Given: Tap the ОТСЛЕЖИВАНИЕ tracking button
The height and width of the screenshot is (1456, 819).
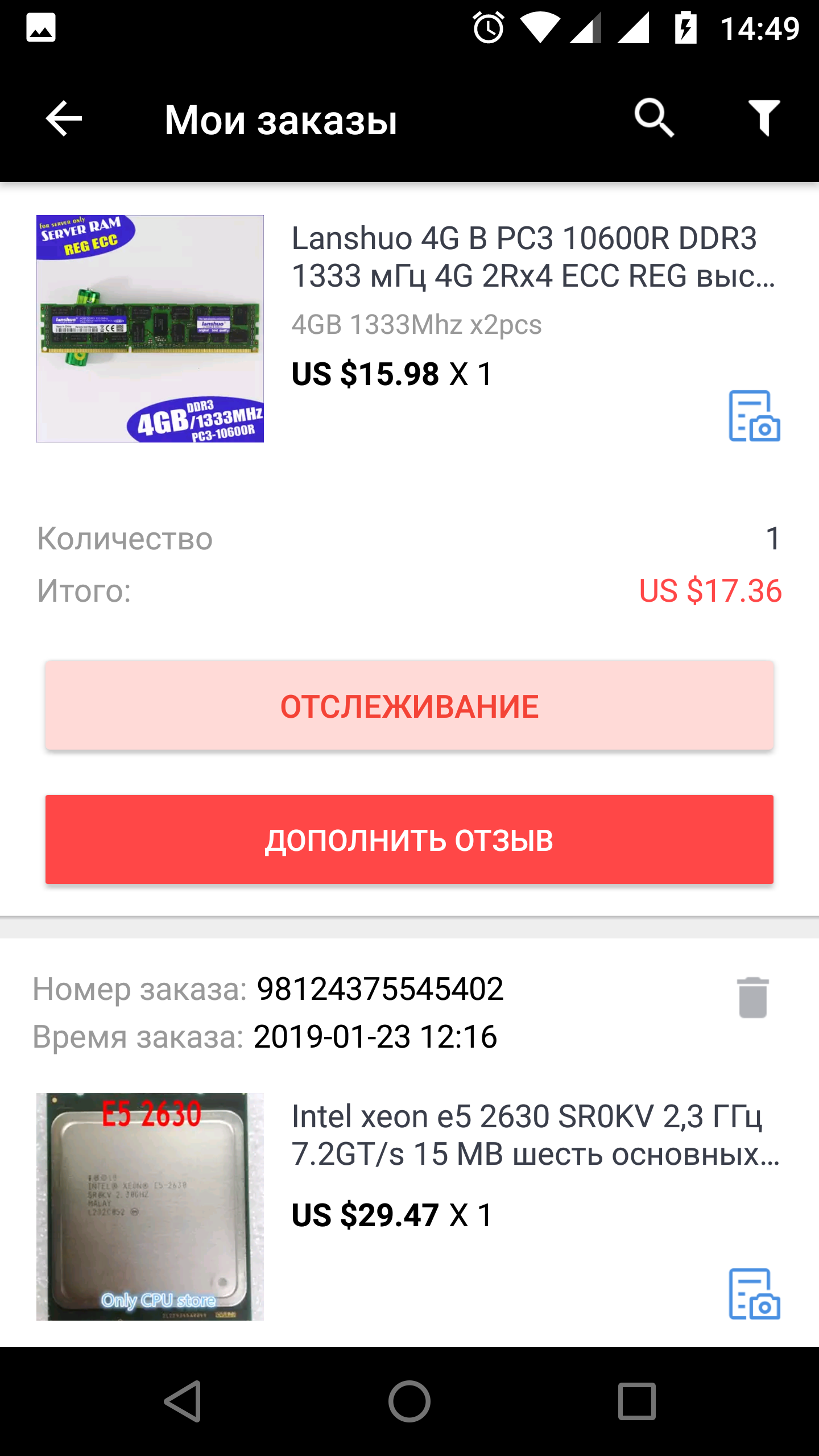Looking at the screenshot, I should pyautogui.click(x=409, y=706).
